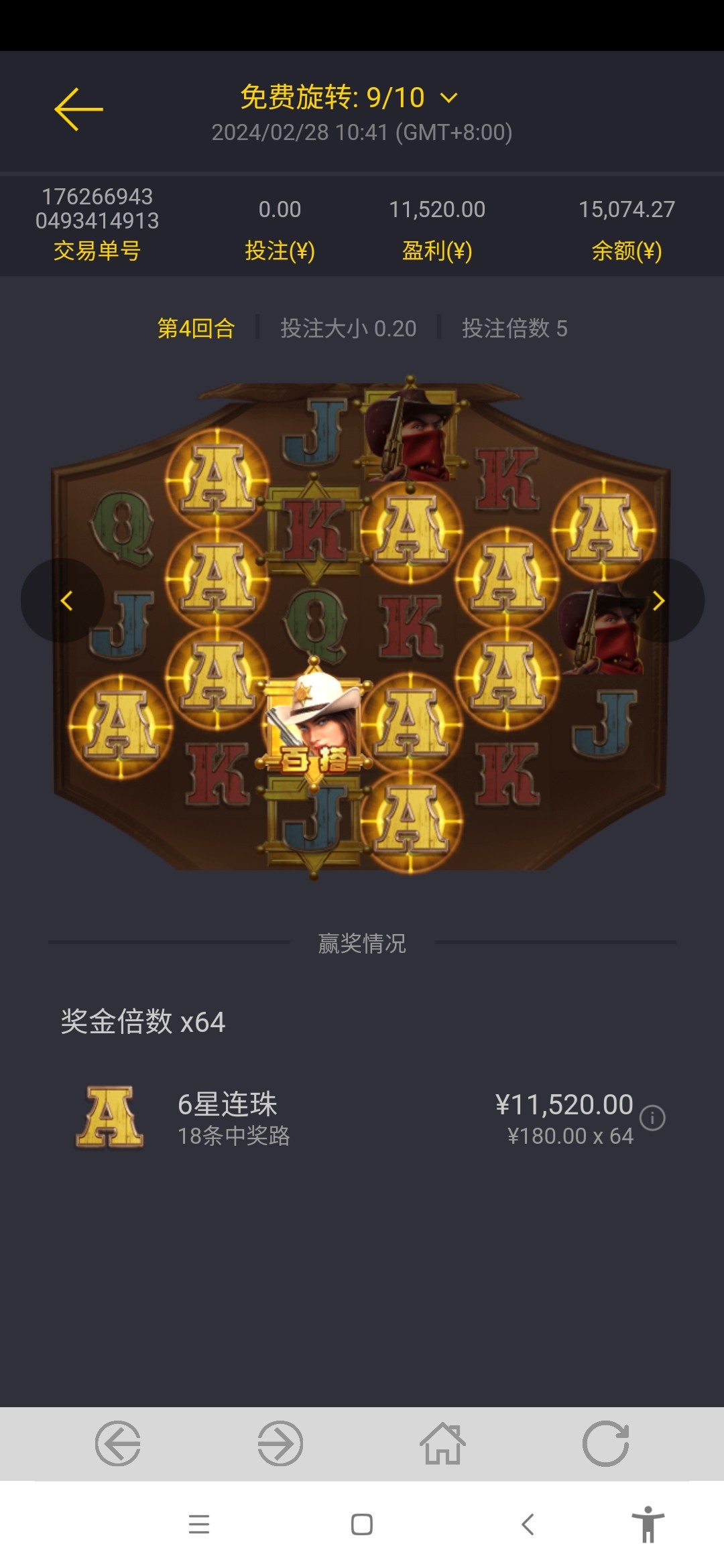
Task: Navigate back with the browser toolbar arrow
Action: pos(118,1443)
